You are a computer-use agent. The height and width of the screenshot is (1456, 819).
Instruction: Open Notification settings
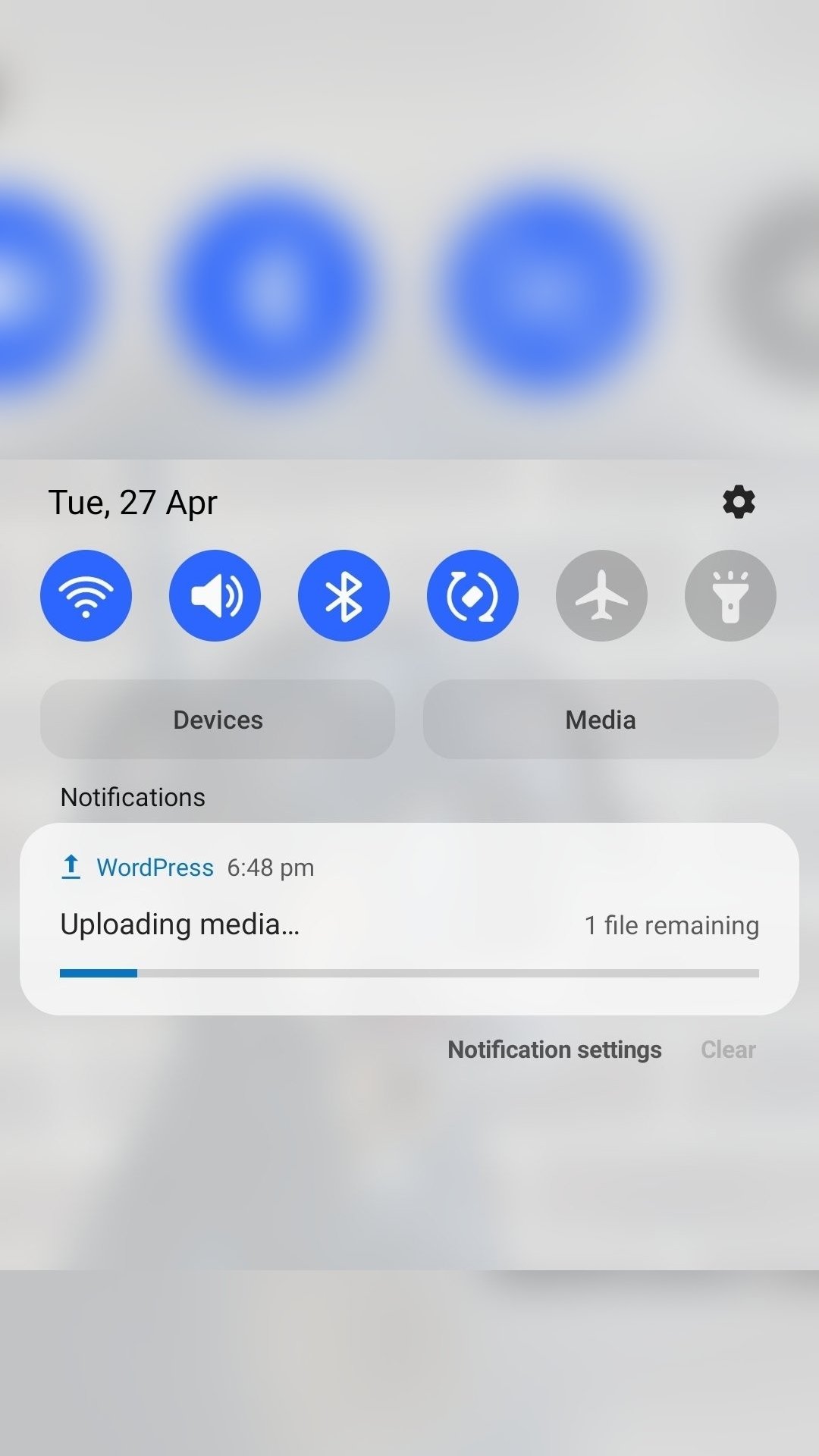click(554, 1050)
